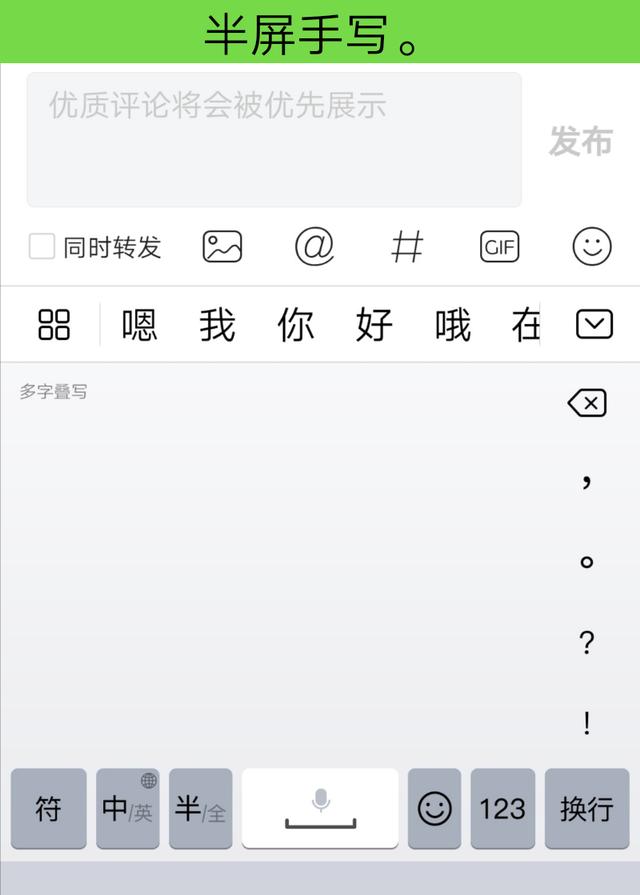Select the candidate 哦
This screenshot has width=640, height=895.
452,325
